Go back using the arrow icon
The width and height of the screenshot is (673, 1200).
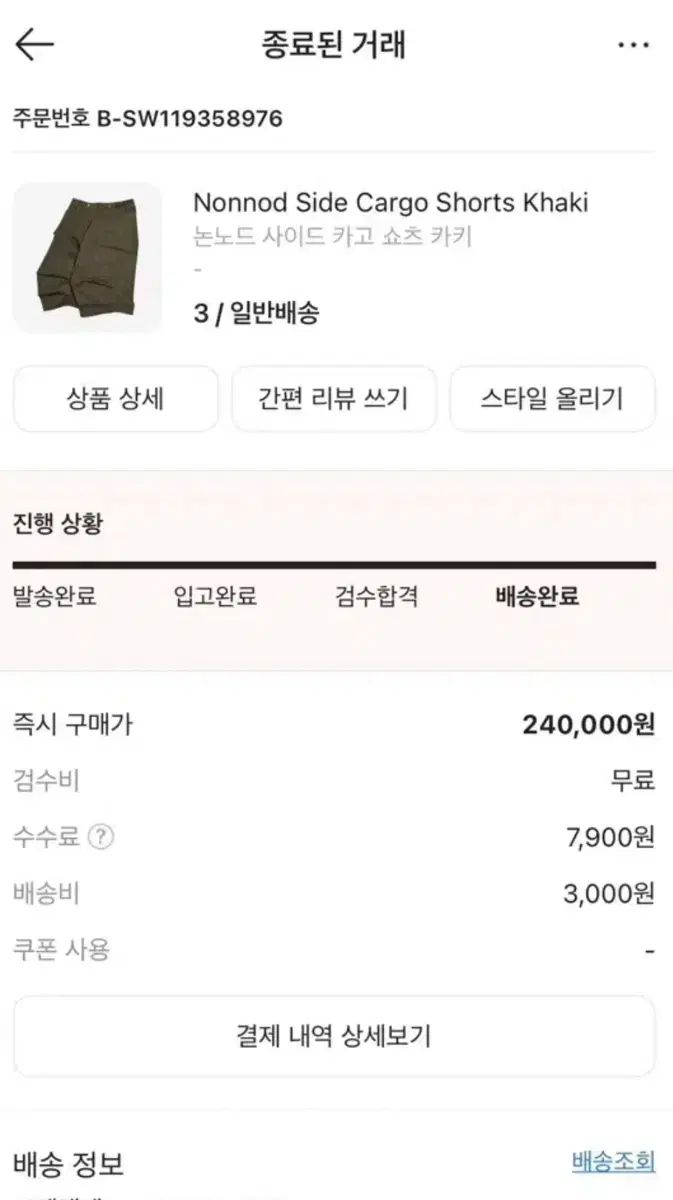point(34,45)
